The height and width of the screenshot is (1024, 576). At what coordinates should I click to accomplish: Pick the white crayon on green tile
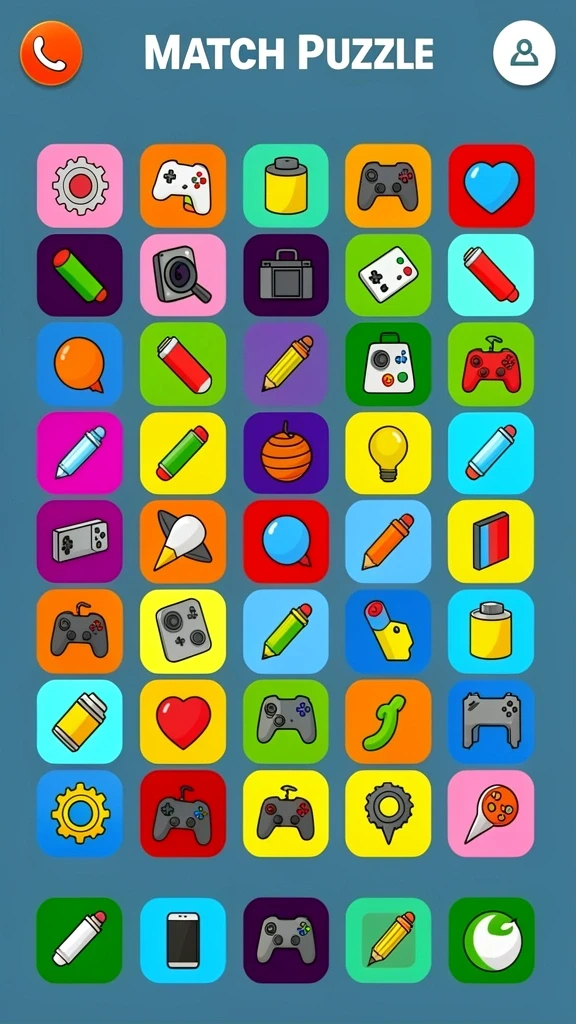pyautogui.click(x=80, y=940)
